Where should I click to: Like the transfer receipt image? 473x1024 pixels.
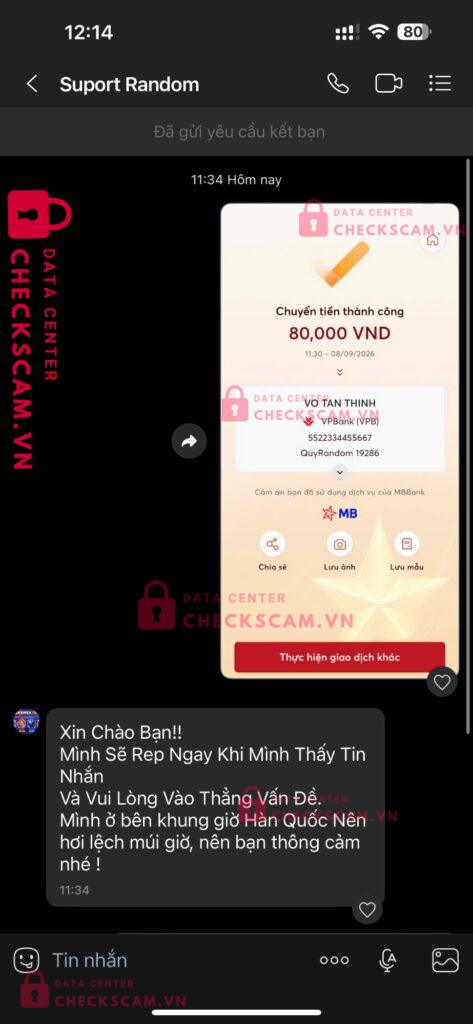coord(442,682)
